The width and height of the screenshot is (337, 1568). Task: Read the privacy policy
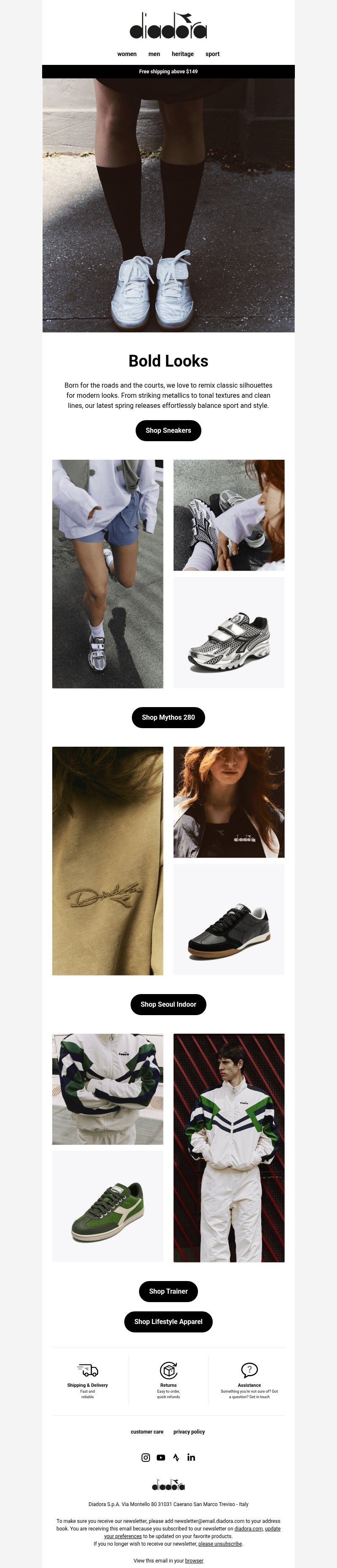pyautogui.click(x=189, y=1431)
